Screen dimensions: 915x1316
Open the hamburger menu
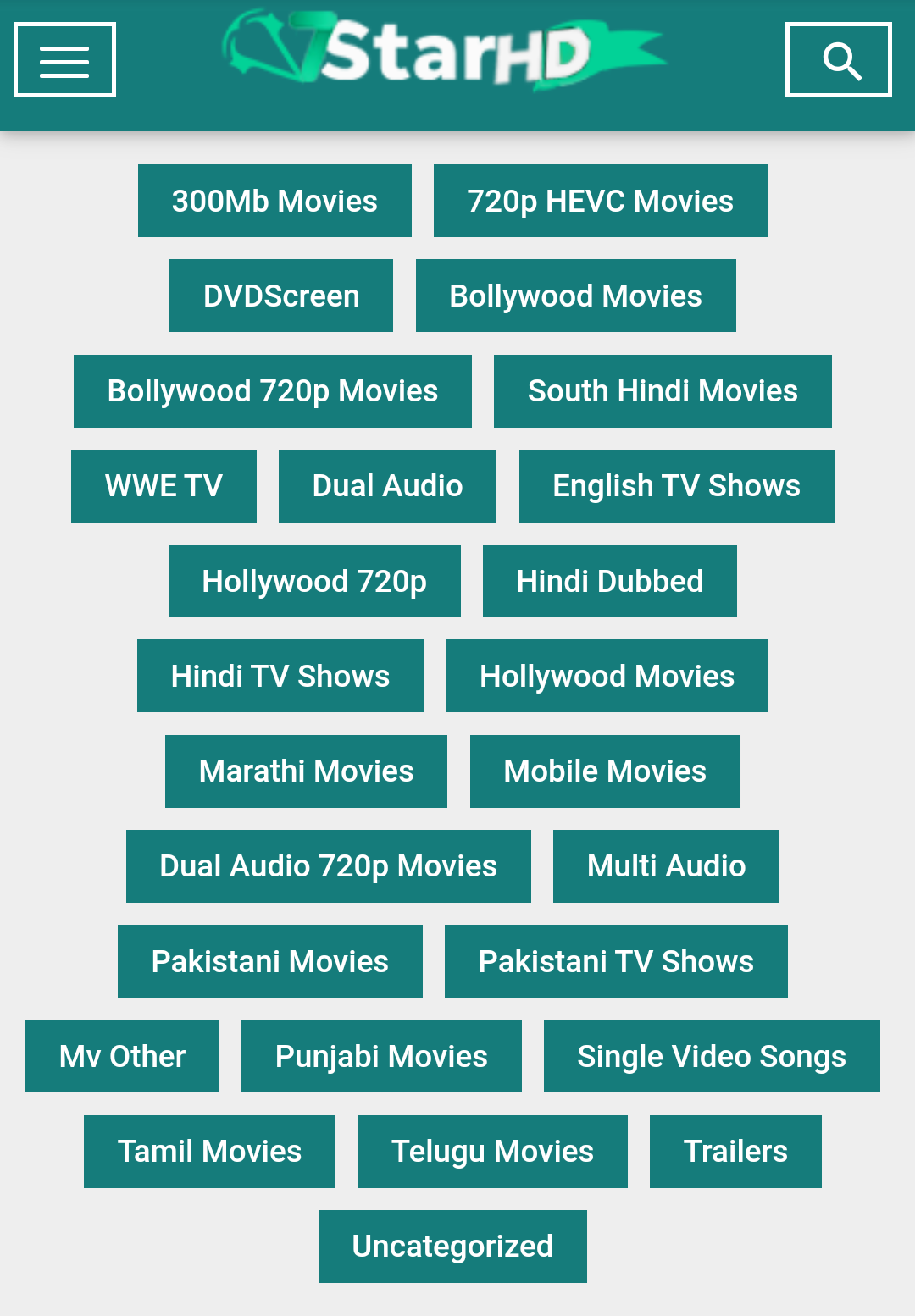click(64, 60)
